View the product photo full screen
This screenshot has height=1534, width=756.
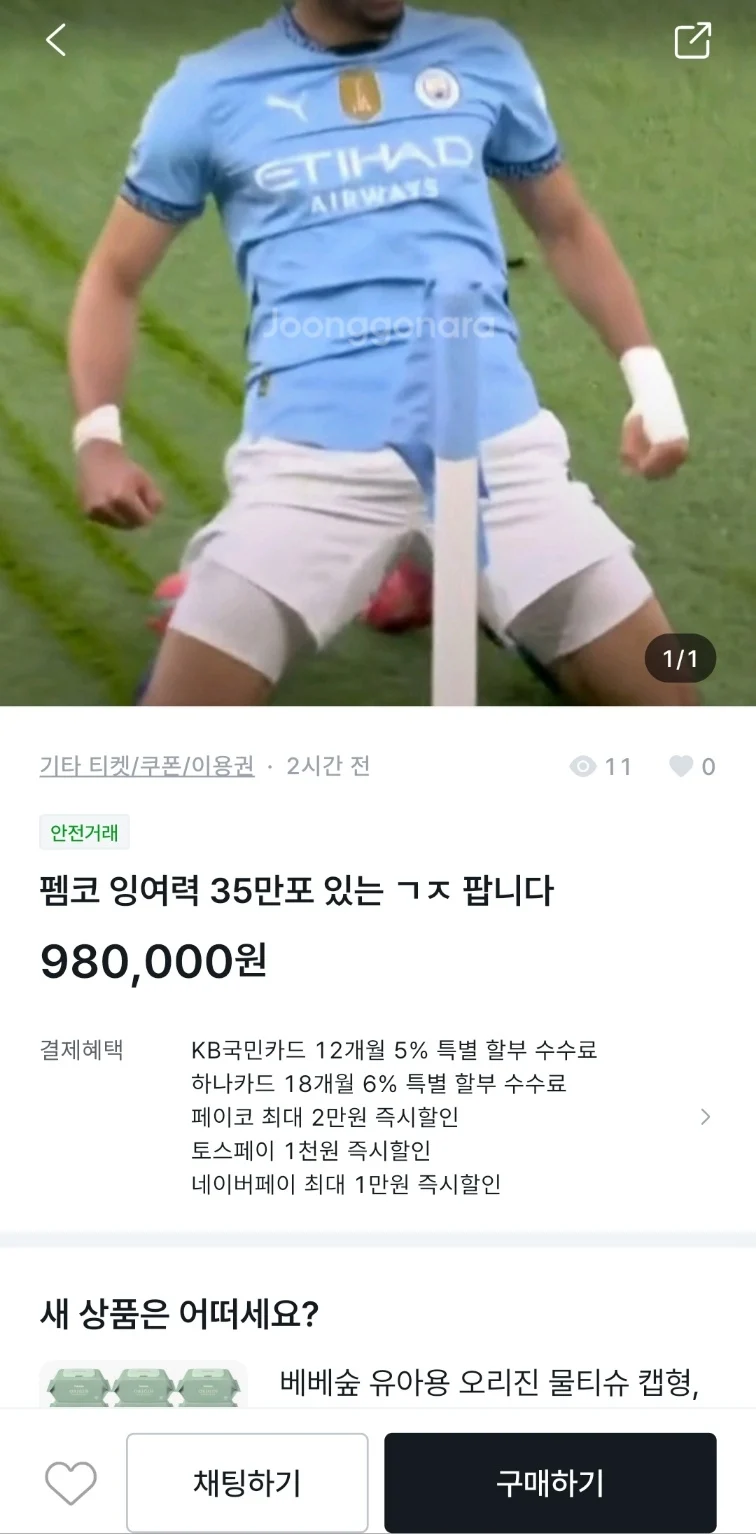(378, 350)
